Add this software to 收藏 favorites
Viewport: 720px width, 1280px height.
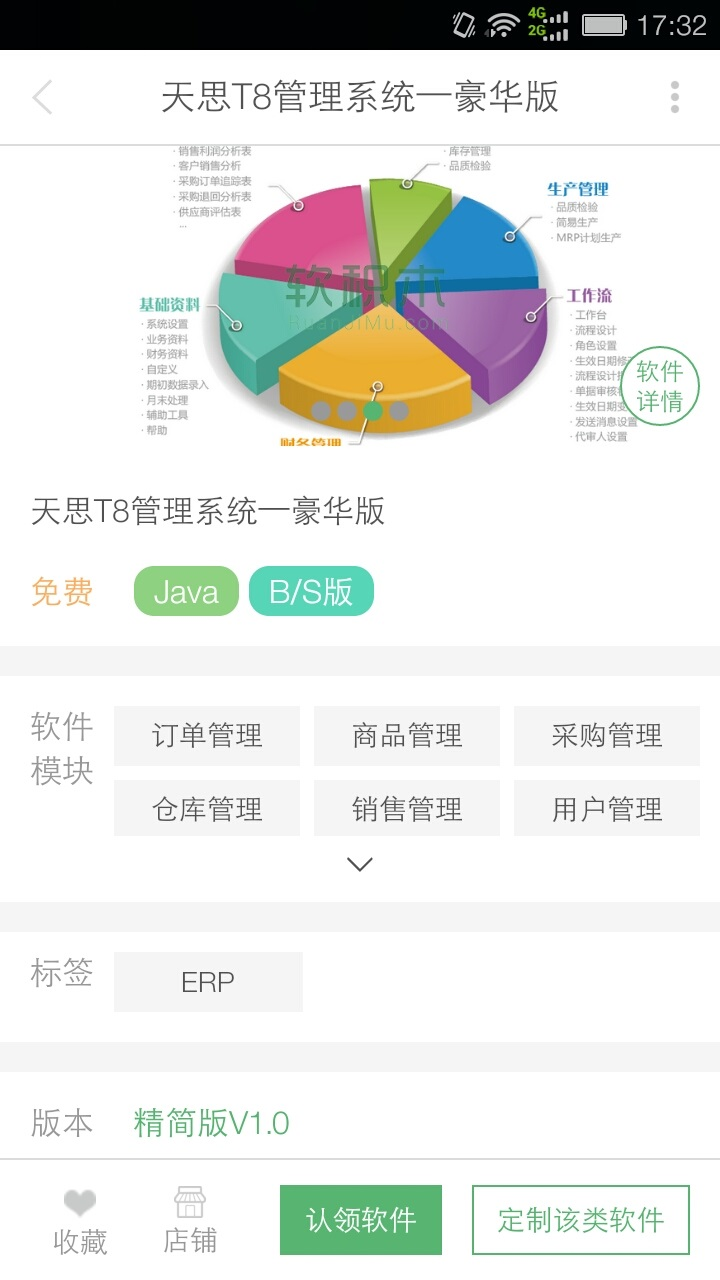(80, 1221)
